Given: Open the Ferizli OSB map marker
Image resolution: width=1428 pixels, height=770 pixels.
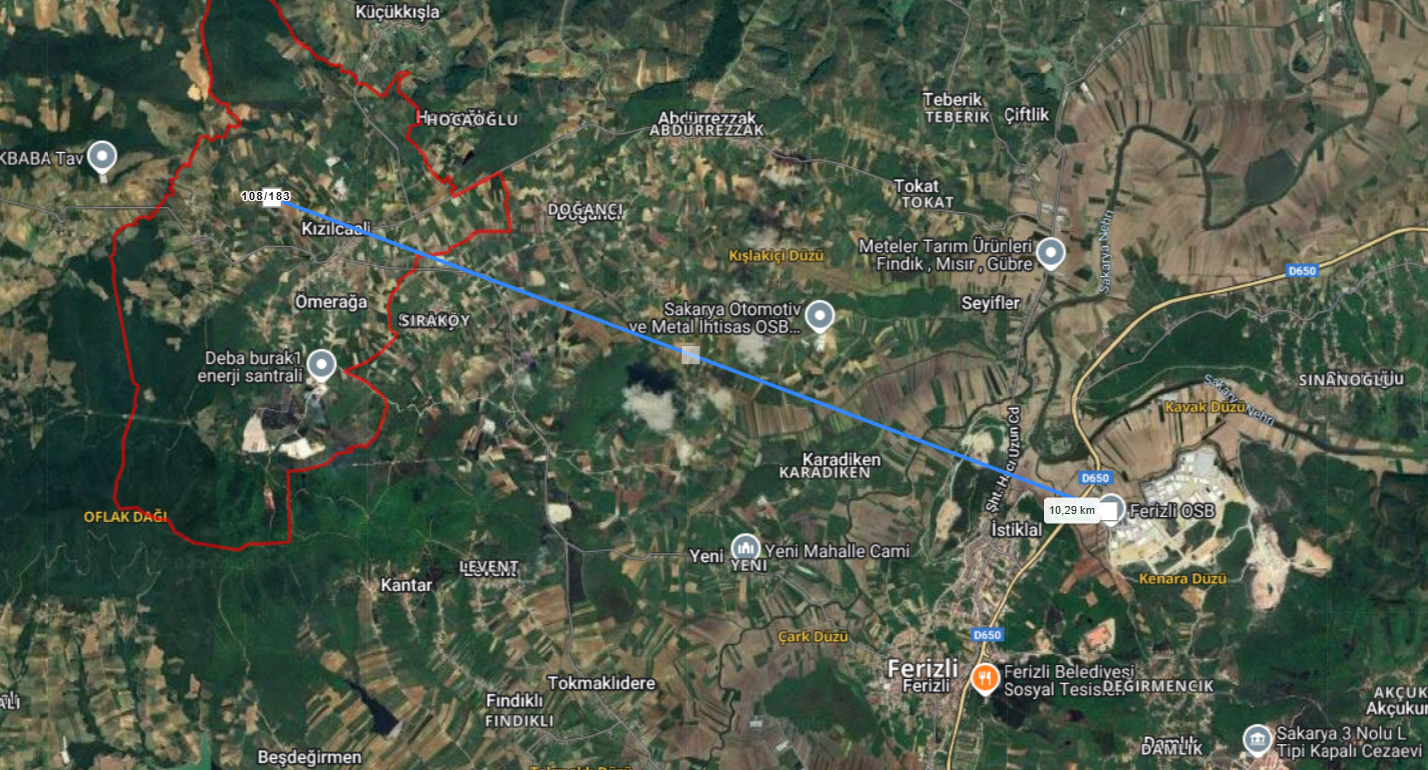Looking at the screenshot, I should 1111,508.
